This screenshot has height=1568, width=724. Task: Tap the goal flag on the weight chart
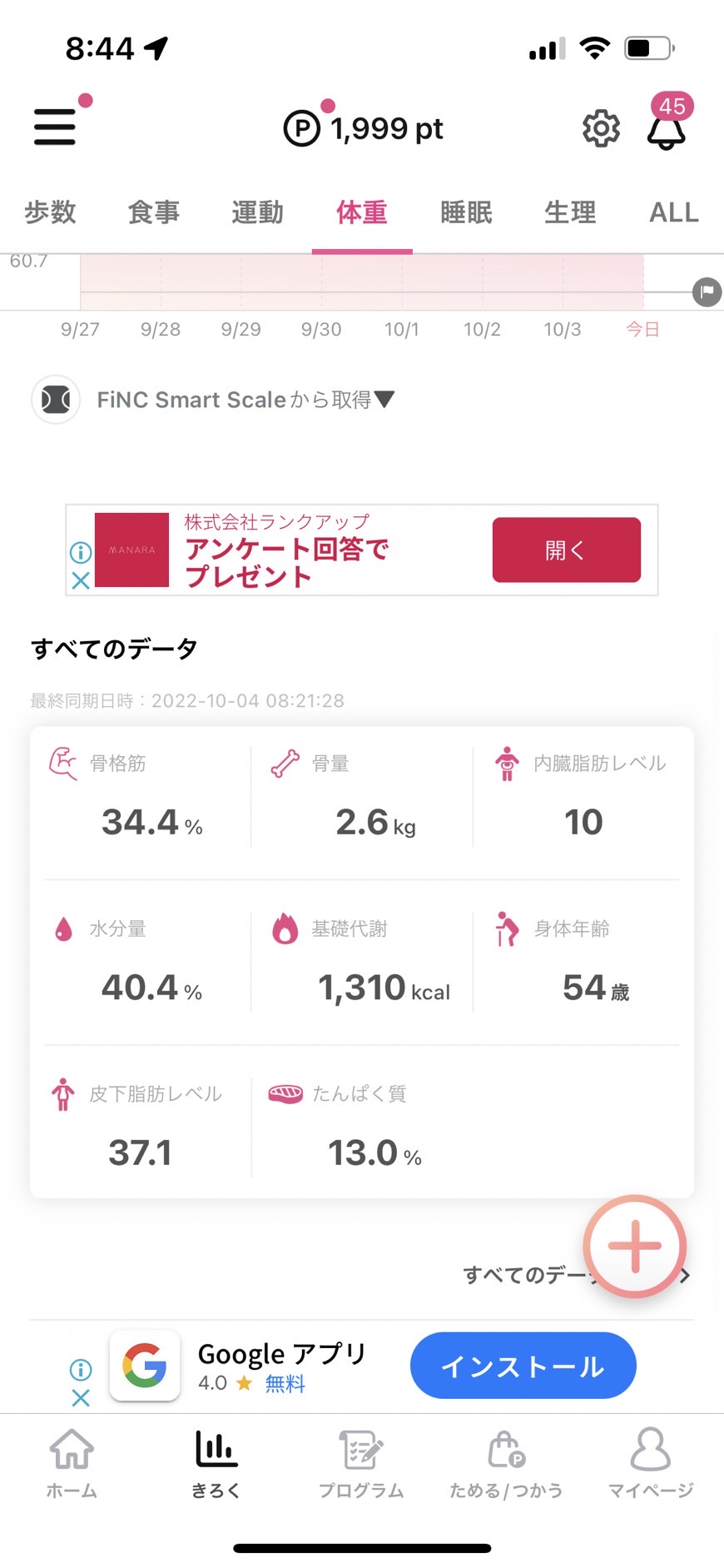(707, 292)
